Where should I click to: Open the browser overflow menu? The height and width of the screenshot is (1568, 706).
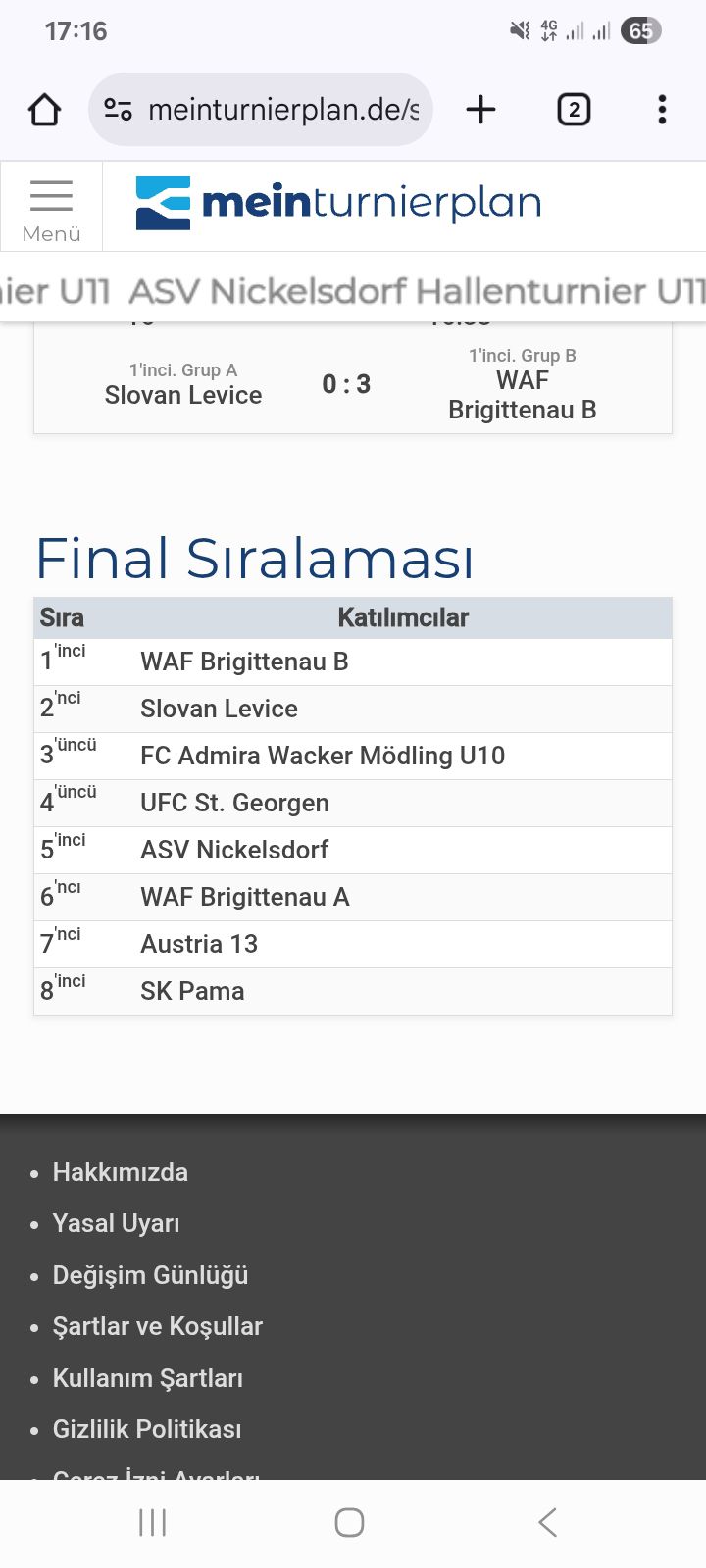tap(662, 110)
